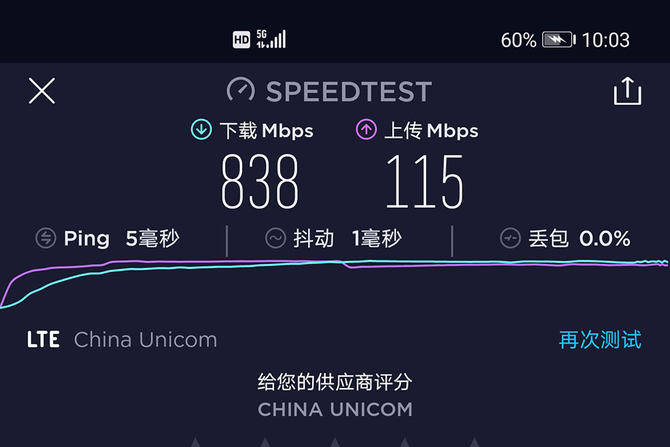Close the speed test results
Viewport: 670px width, 447px height.
[x=41, y=91]
